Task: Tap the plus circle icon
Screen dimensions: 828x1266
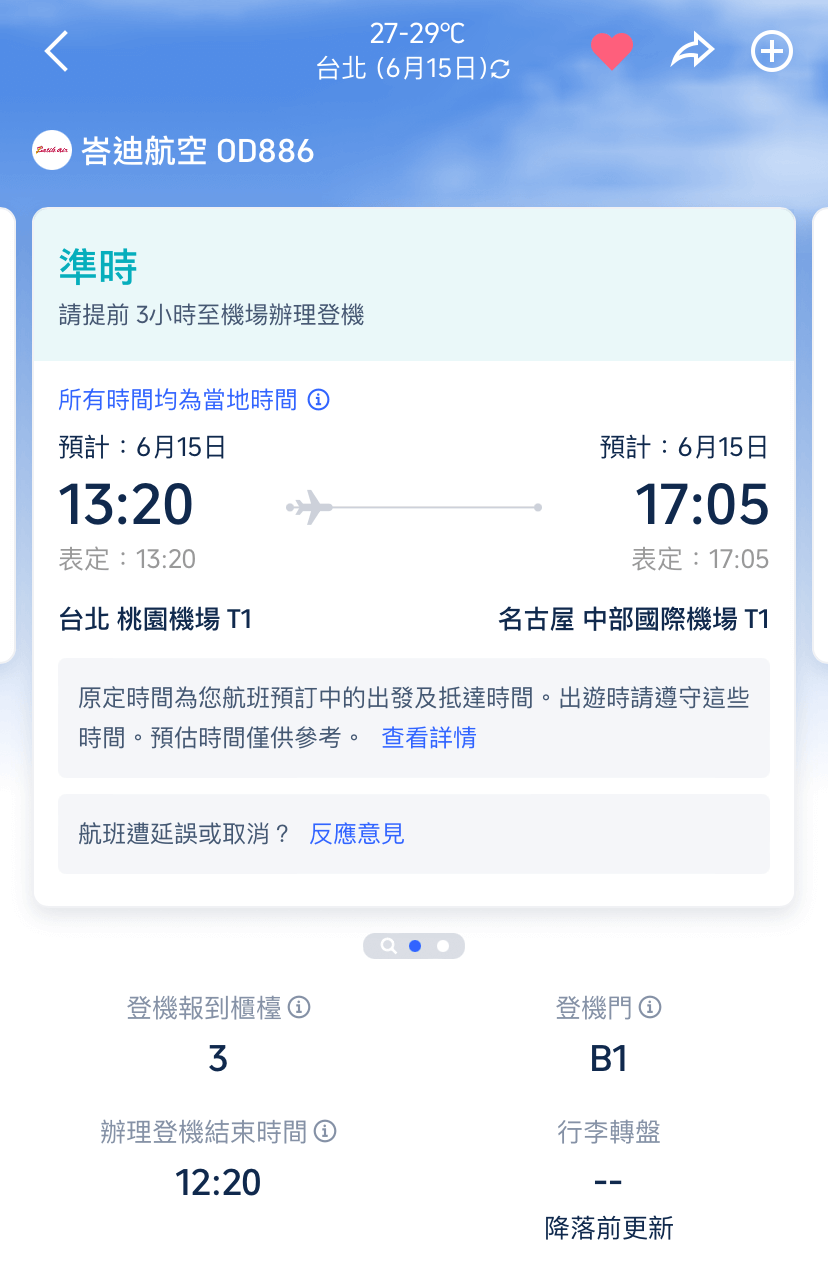Action: click(x=771, y=51)
